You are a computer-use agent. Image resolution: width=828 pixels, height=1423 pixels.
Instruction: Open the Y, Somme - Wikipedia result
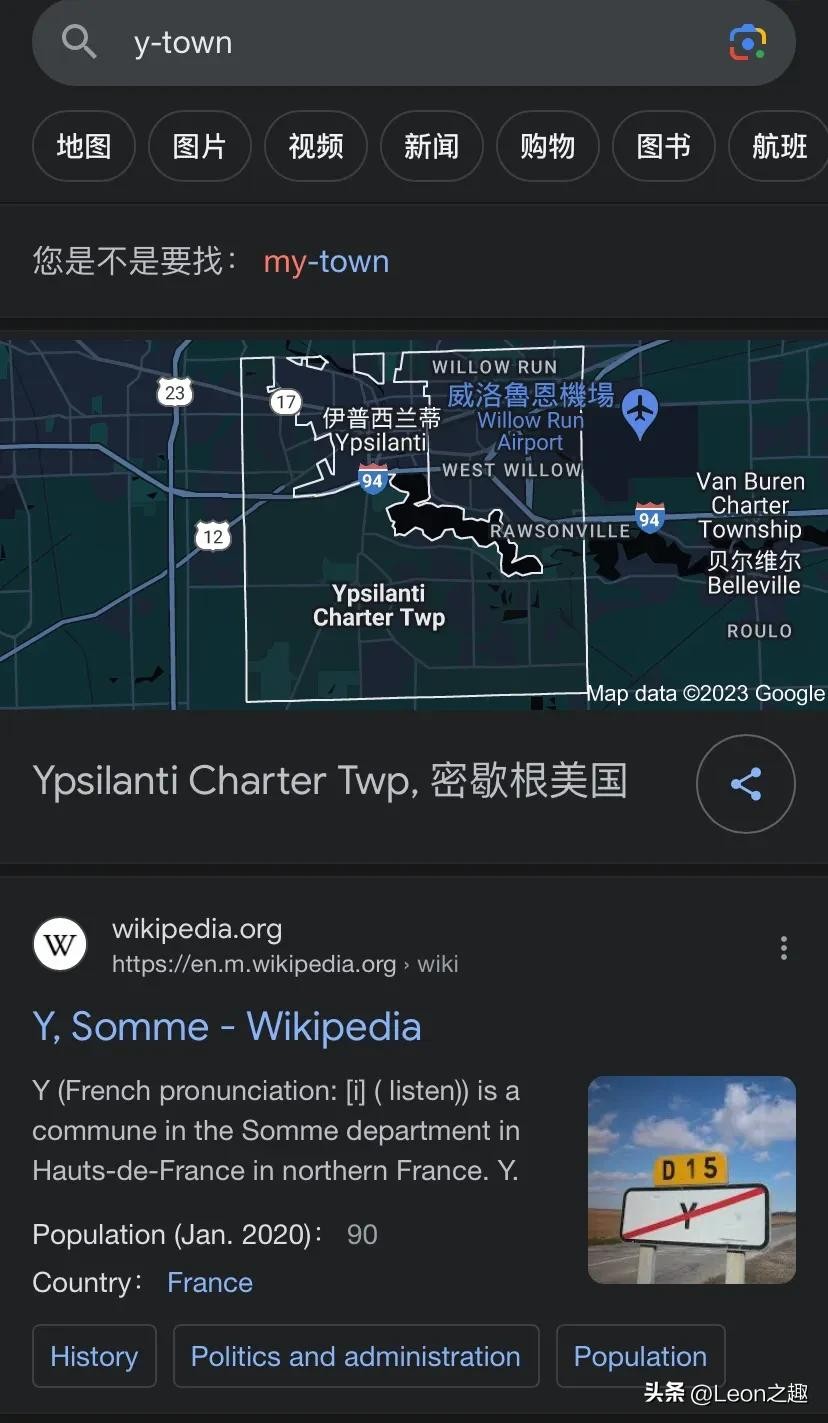click(227, 1027)
